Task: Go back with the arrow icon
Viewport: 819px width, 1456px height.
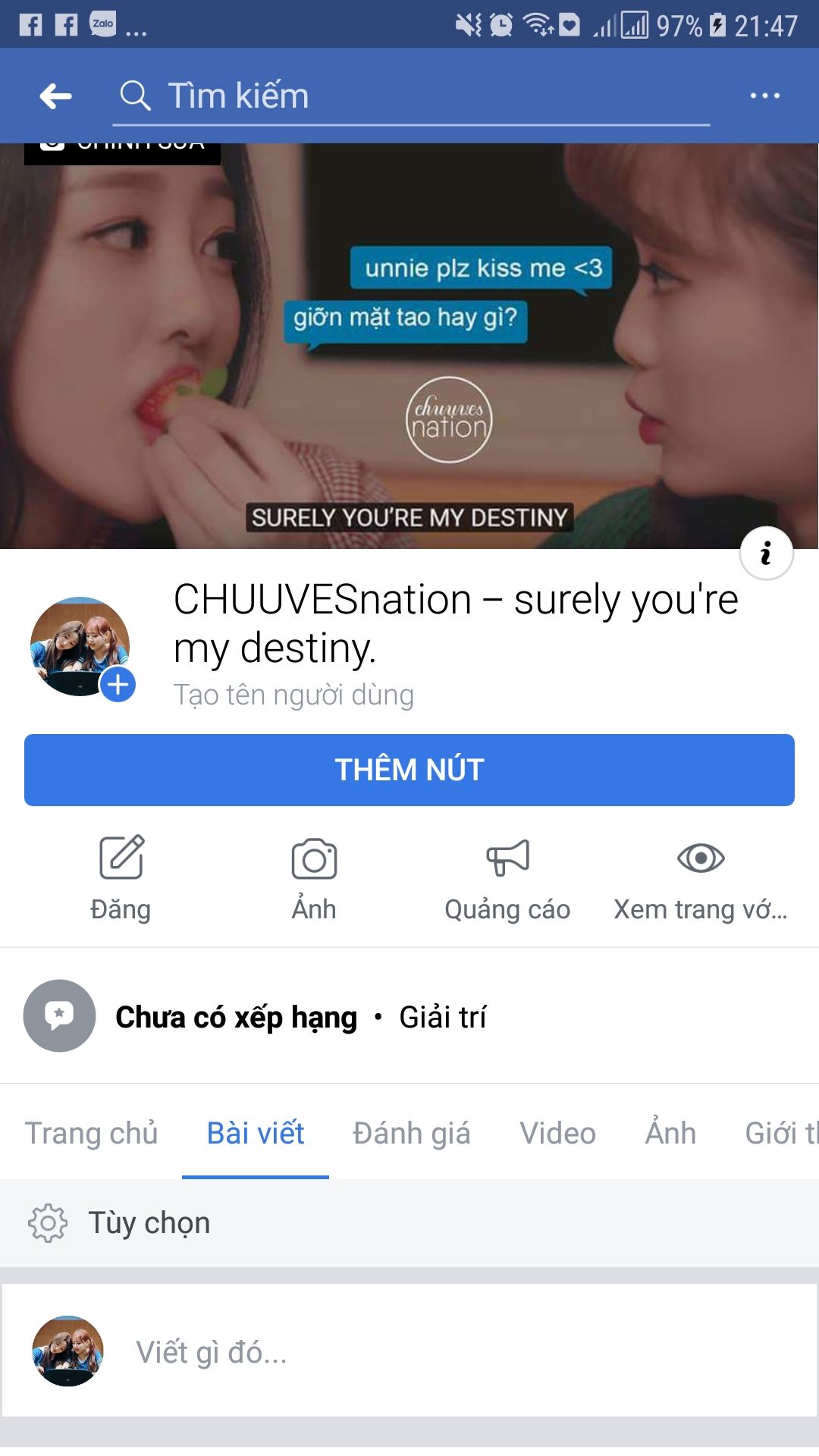Action: pyautogui.click(x=55, y=96)
